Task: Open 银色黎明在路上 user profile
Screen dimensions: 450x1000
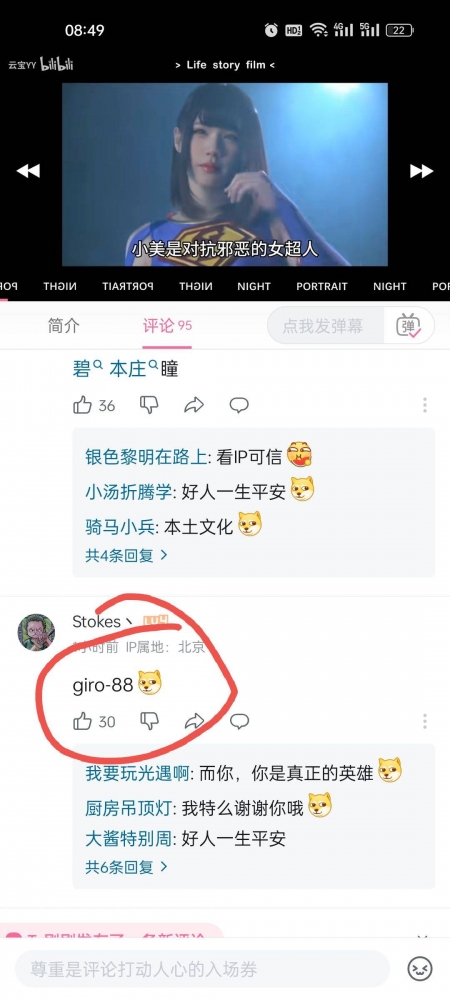Action: [x=147, y=457]
